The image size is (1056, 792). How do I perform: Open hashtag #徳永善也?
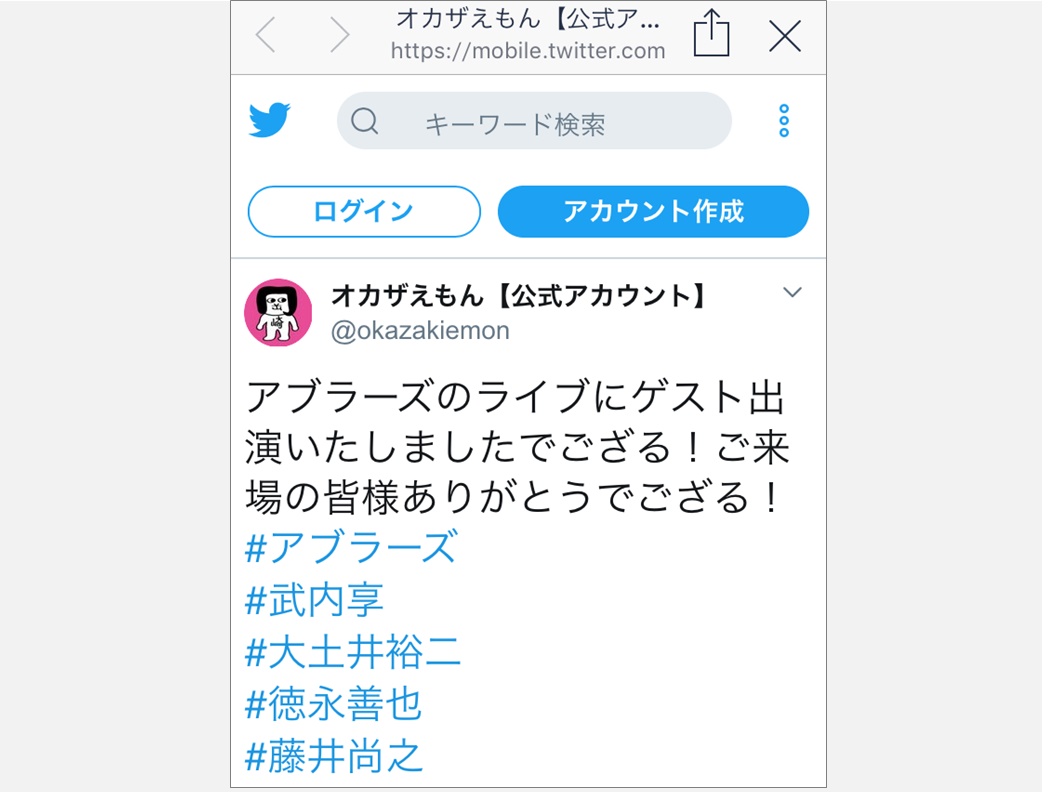point(334,705)
